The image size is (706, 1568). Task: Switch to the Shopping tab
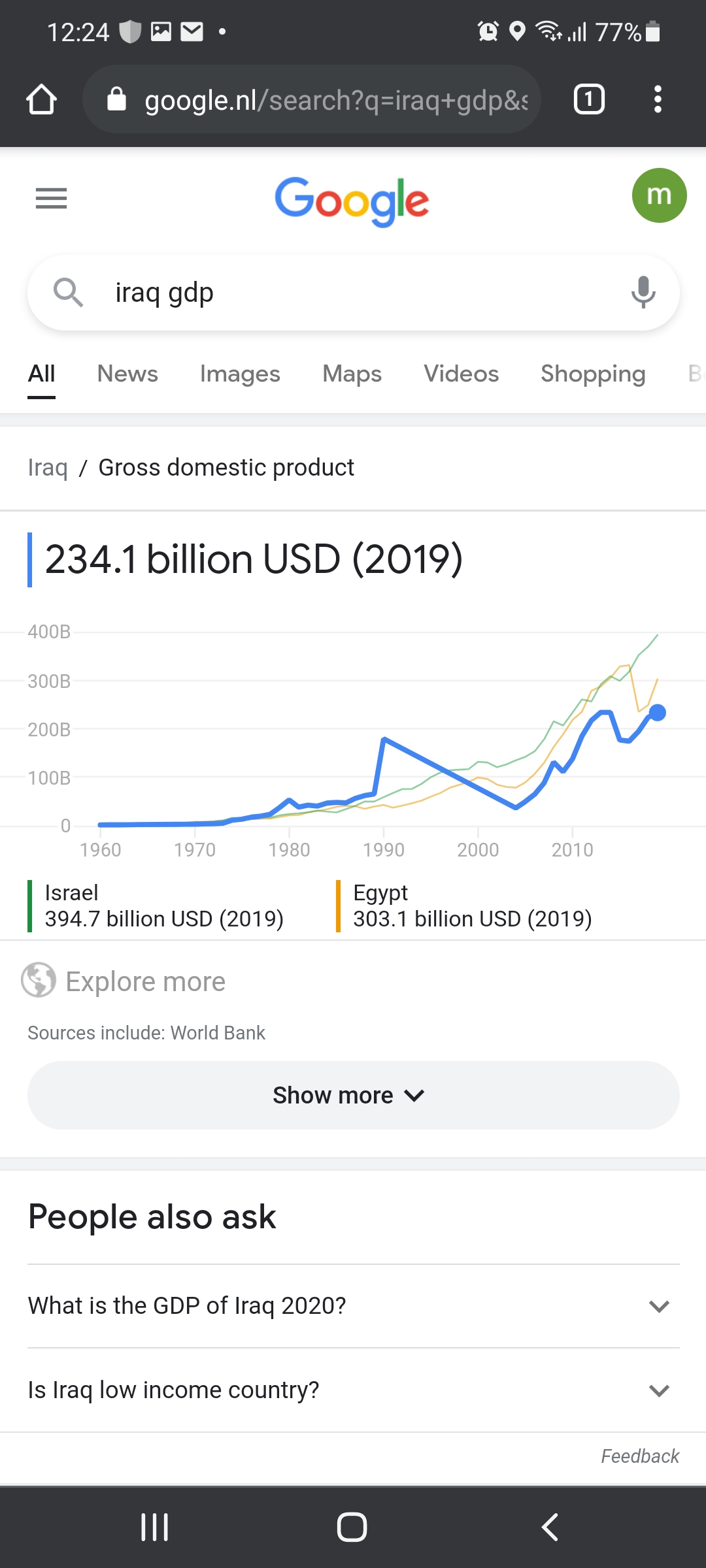pyautogui.click(x=592, y=374)
